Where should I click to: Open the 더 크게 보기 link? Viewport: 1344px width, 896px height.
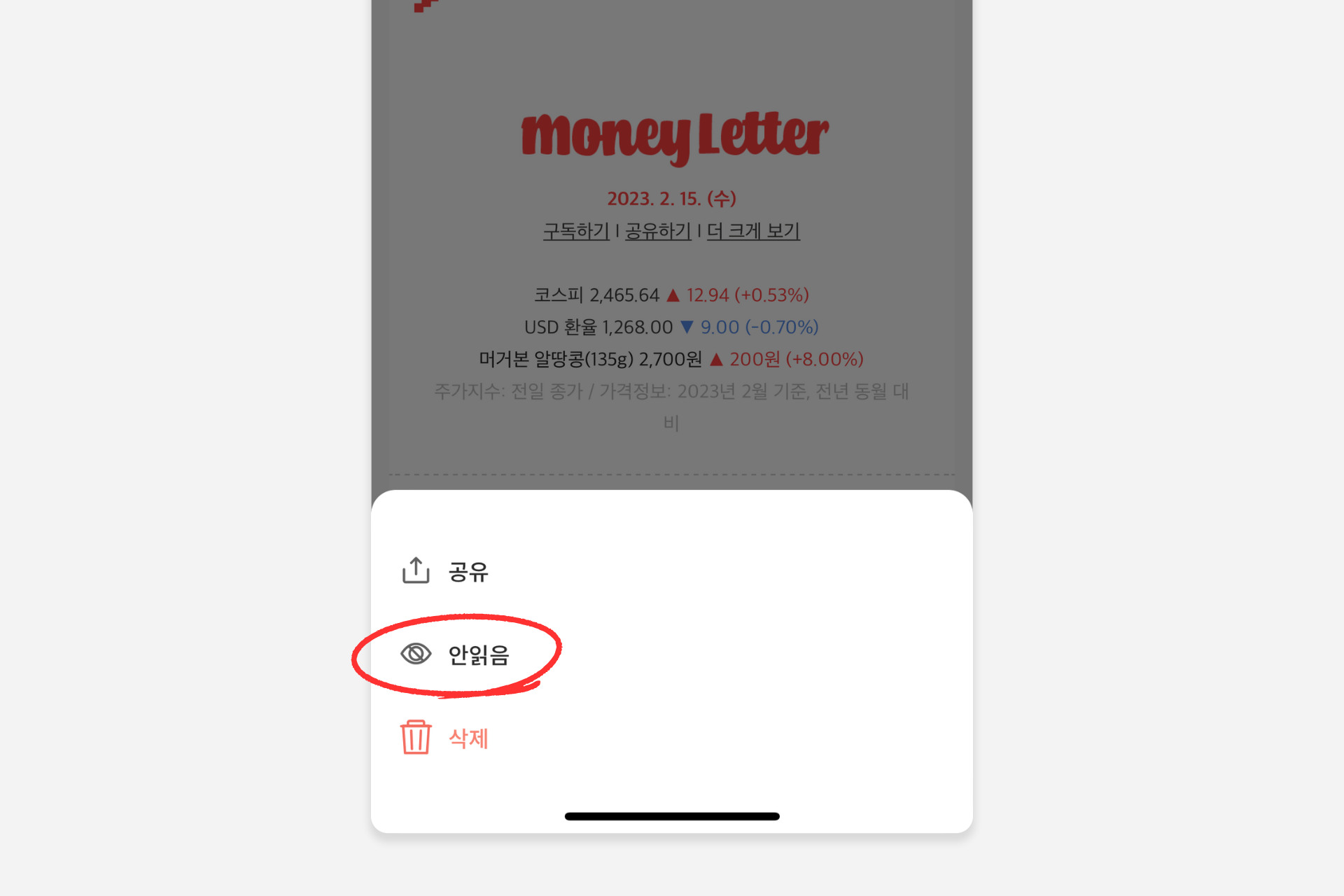tap(752, 231)
